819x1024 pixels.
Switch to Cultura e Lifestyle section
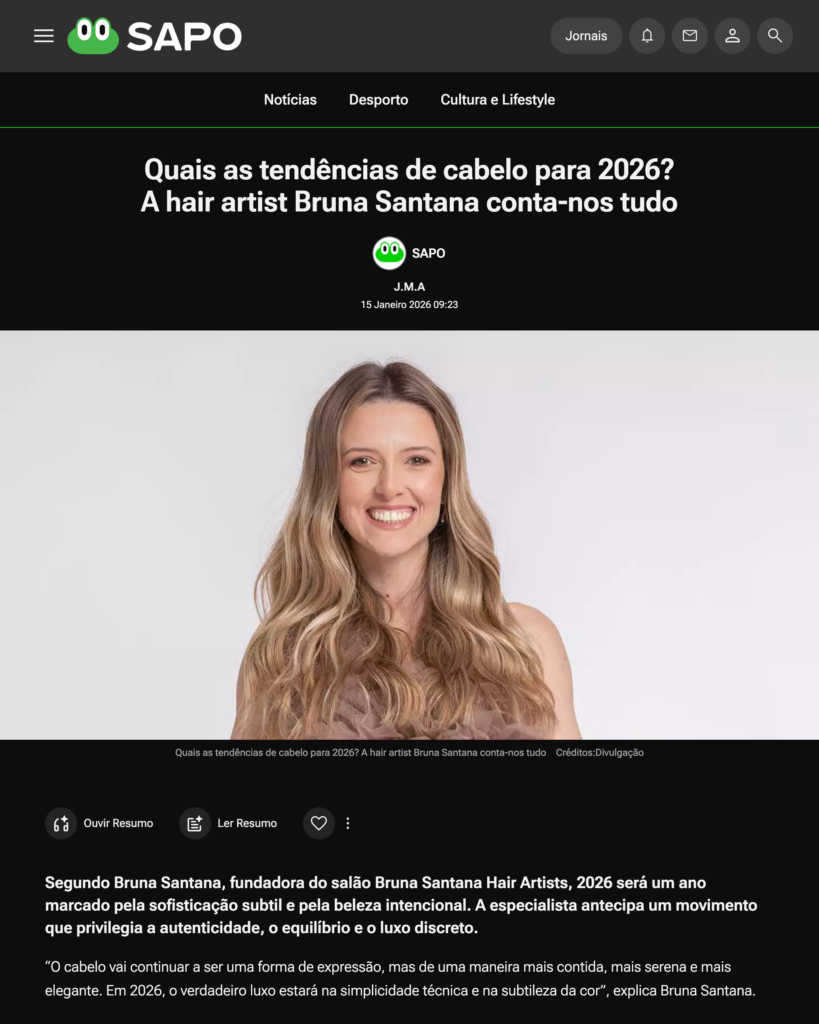click(x=497, y=100)
